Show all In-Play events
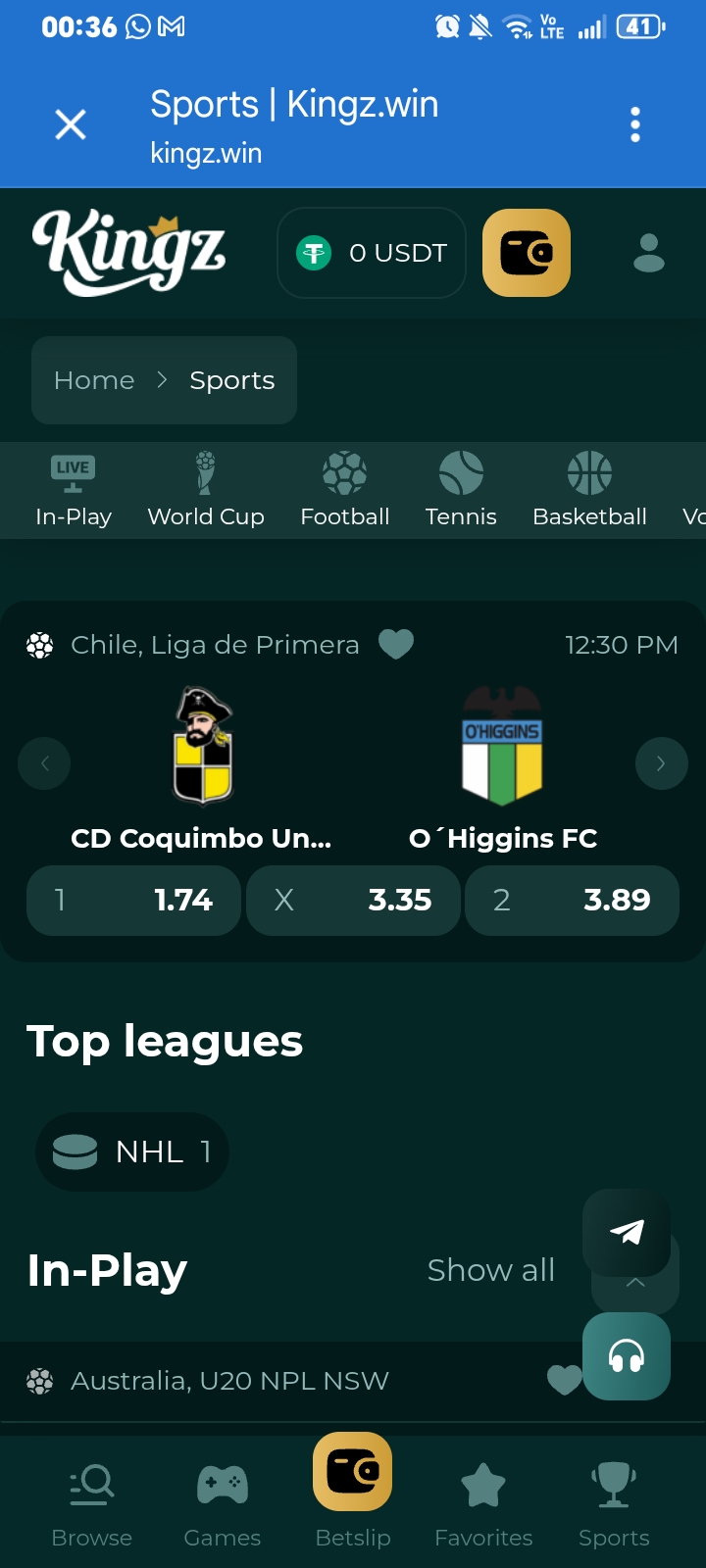Screen dimensions: 706x1568 tap(491, 1270)
